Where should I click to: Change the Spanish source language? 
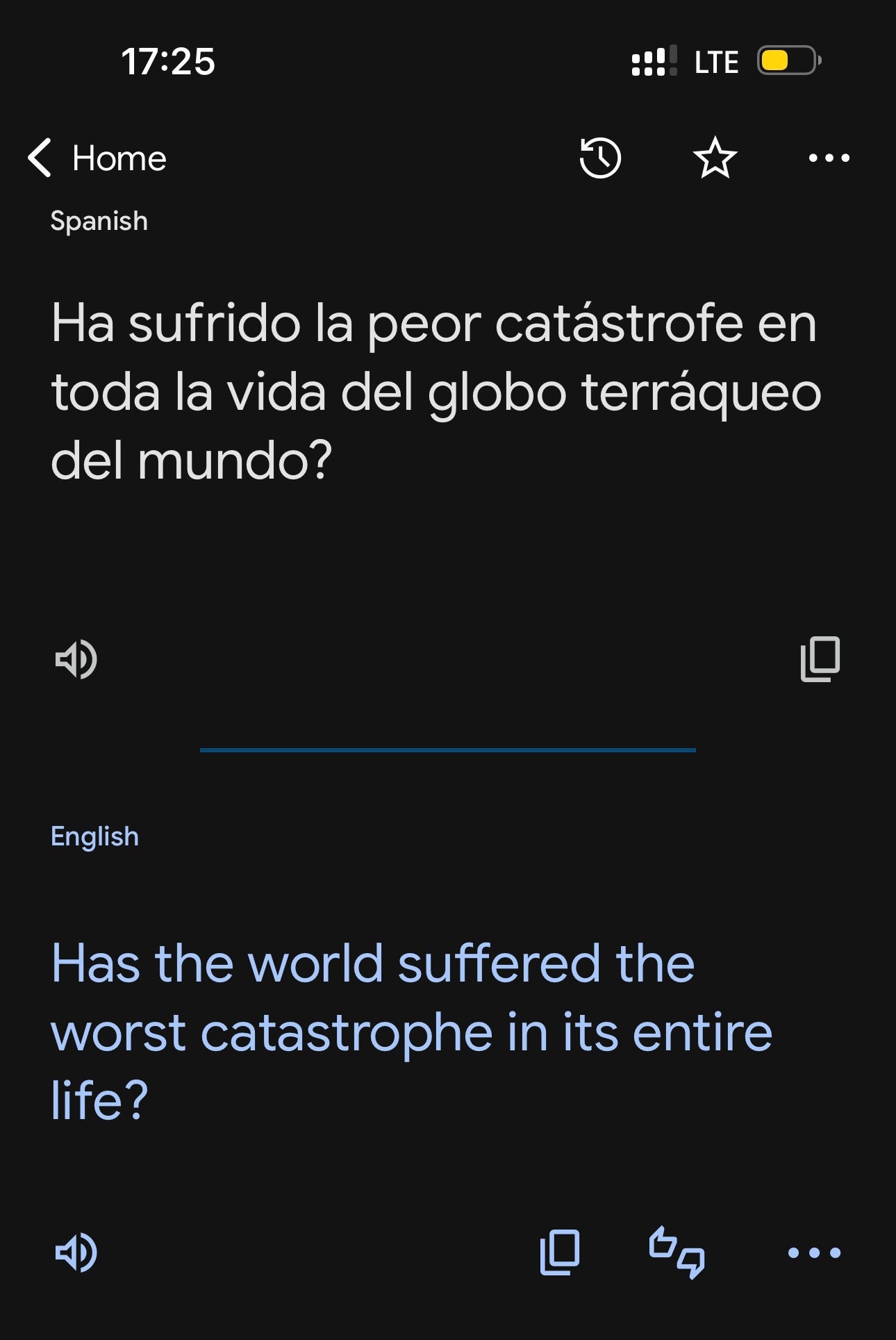coord(99,221)
